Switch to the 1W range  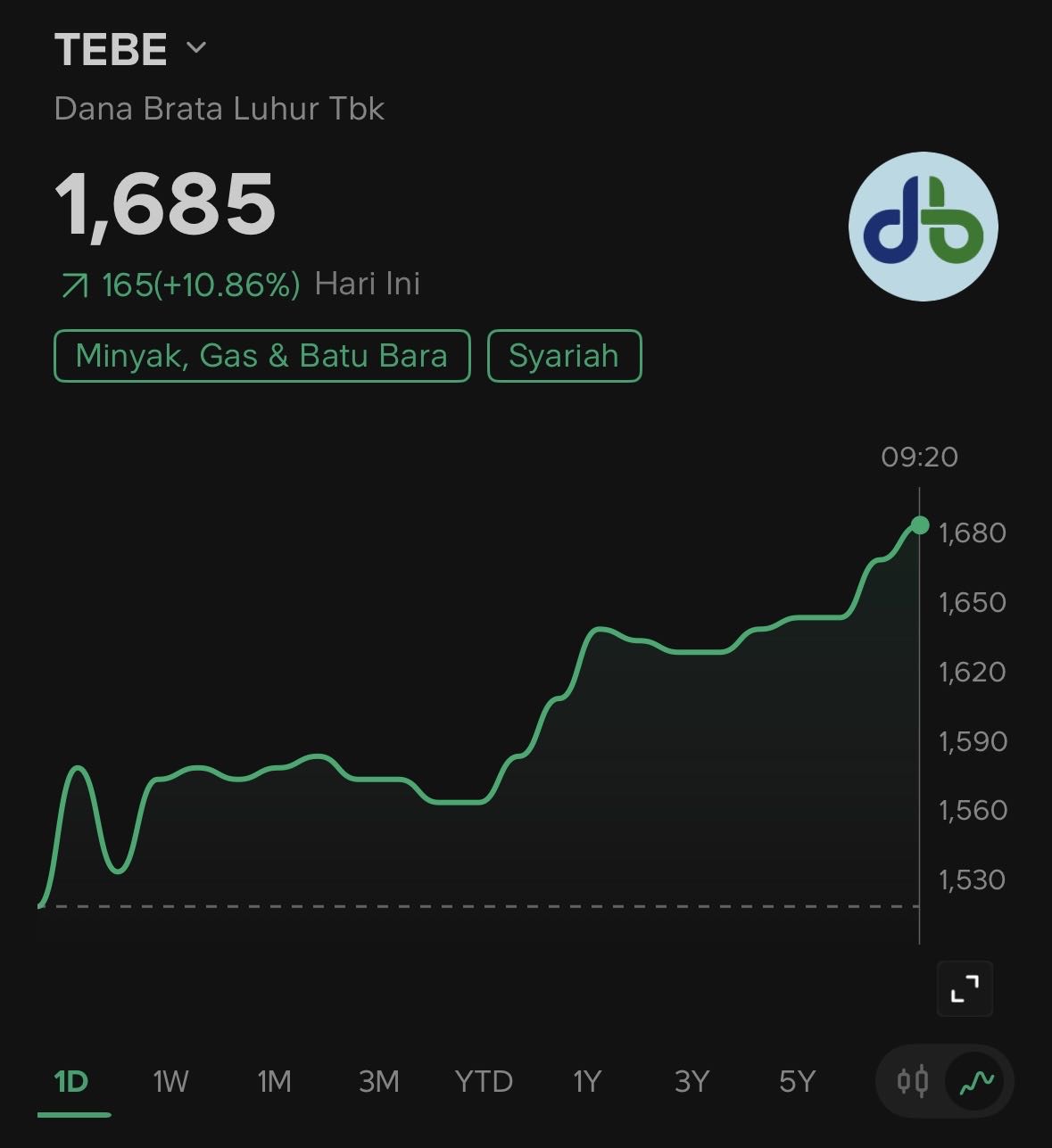170,1082
